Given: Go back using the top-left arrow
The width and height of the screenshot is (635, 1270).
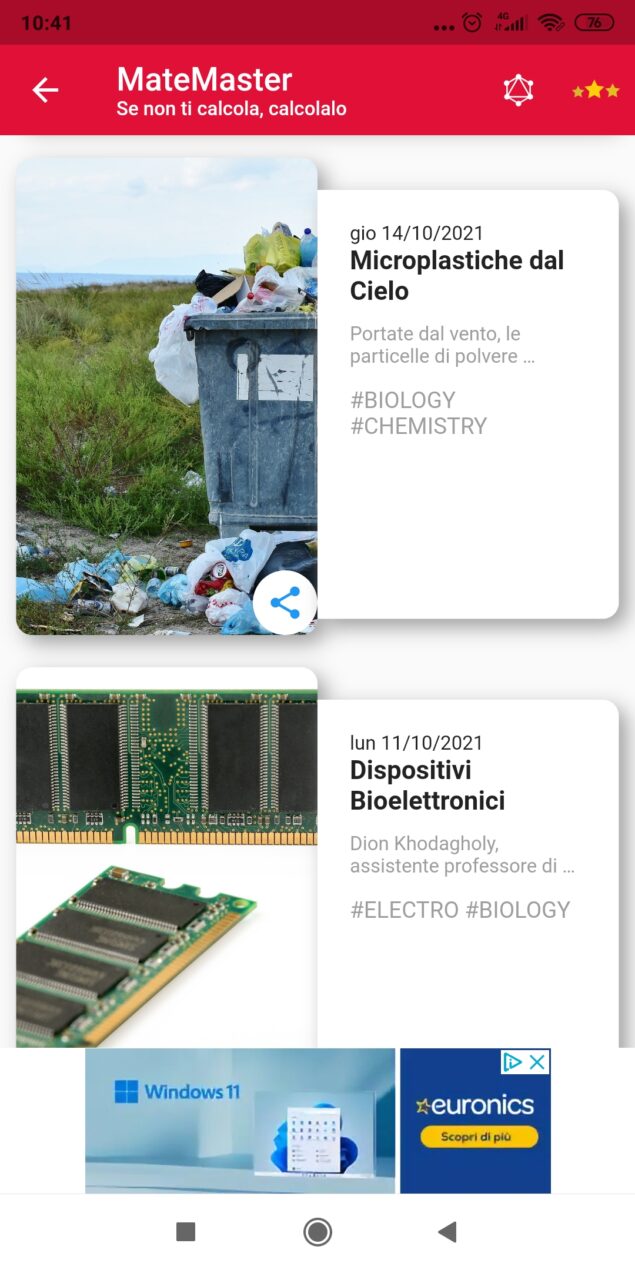Looking at the screenshot, I should click(x=45, y=90).
